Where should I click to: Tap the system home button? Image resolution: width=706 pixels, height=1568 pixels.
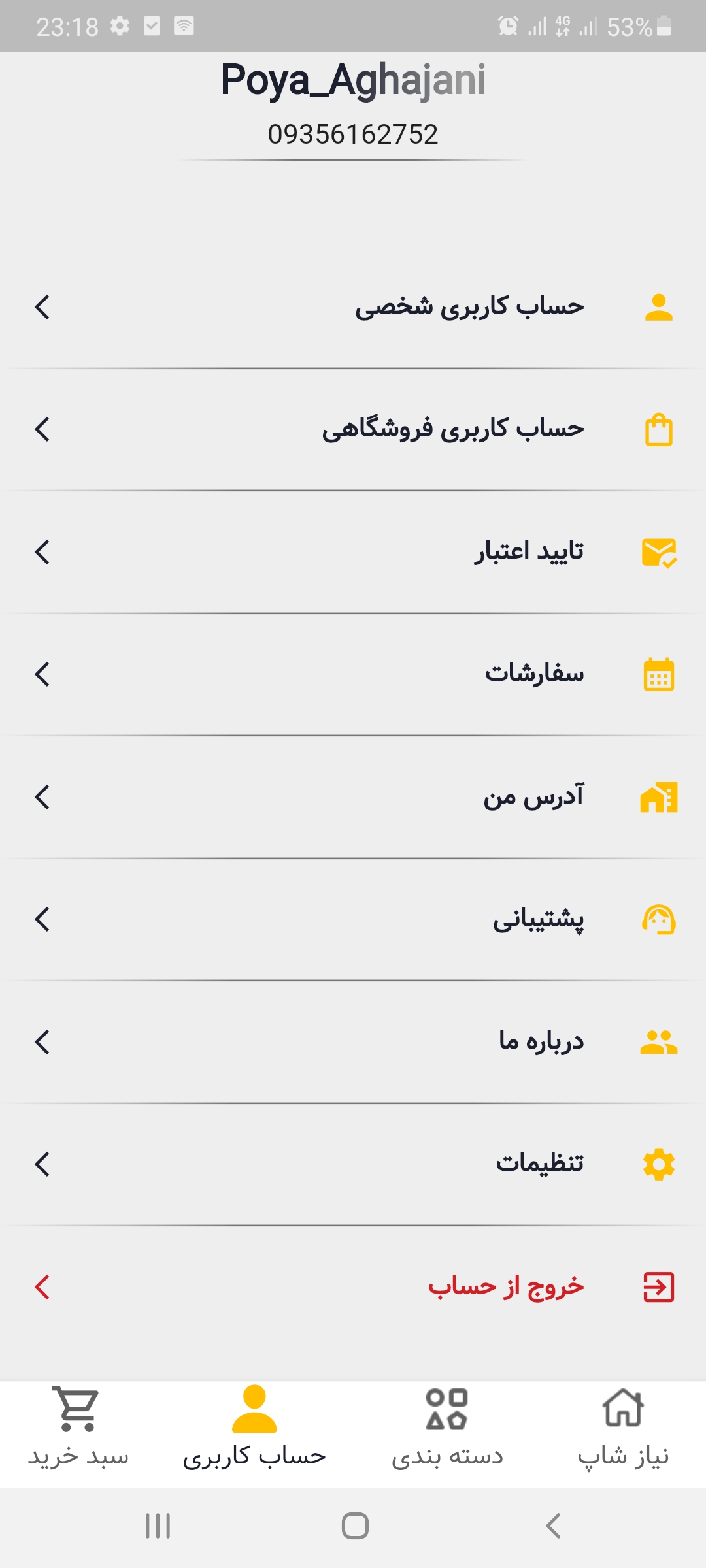pos(355,1526)
